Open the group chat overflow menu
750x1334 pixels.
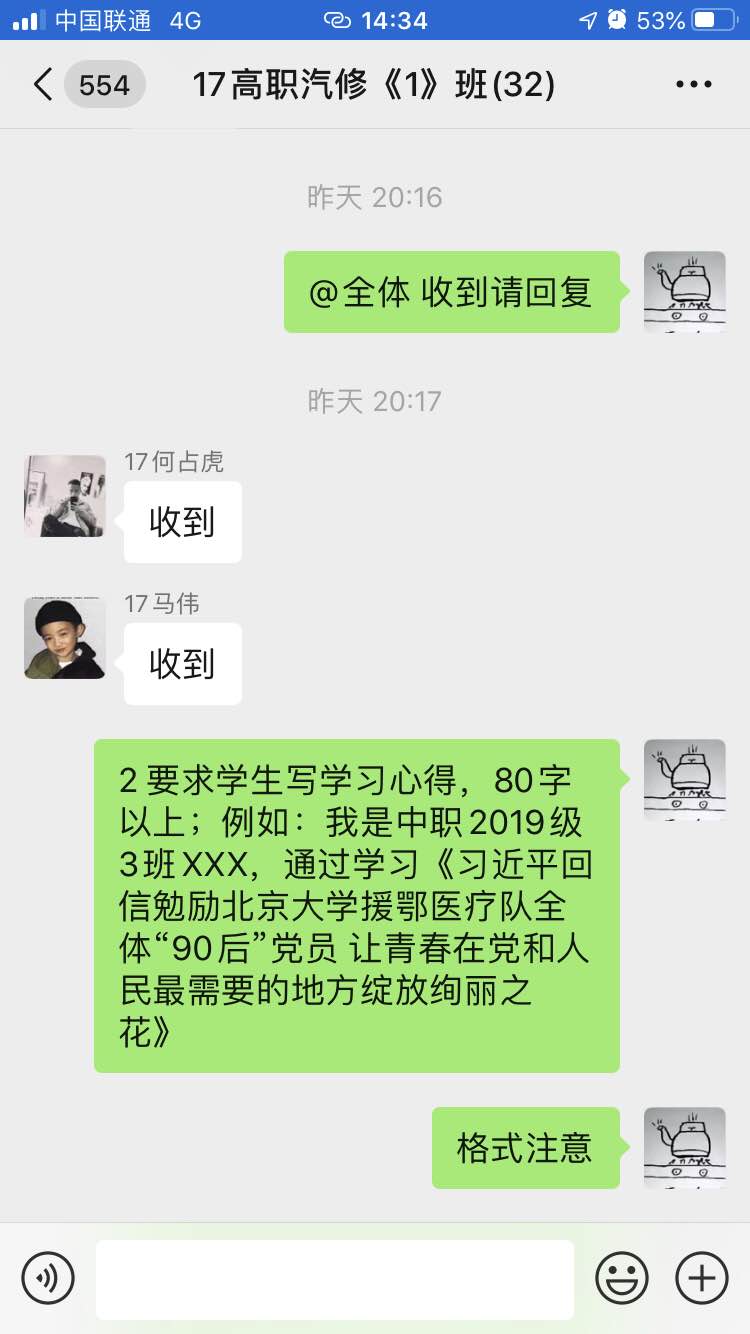point(693,85)
